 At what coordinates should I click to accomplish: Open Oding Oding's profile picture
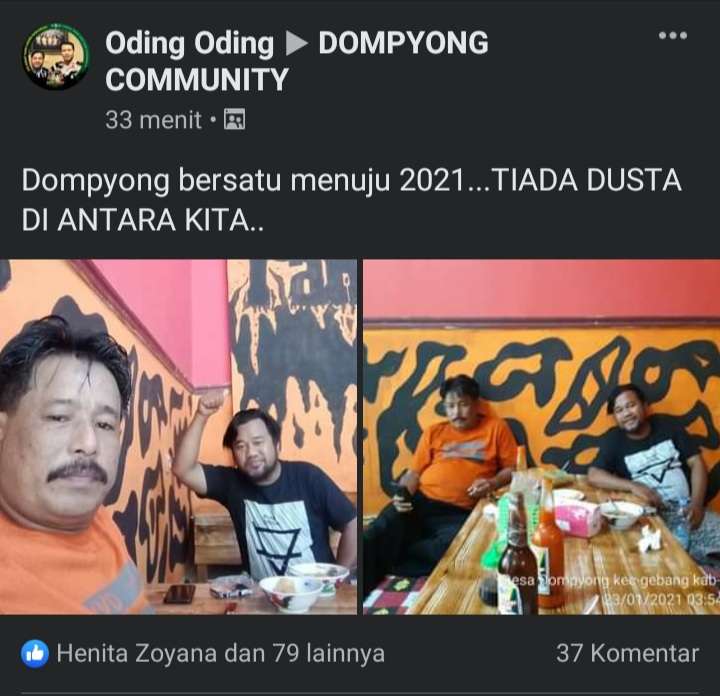click(x=55, y=57)
